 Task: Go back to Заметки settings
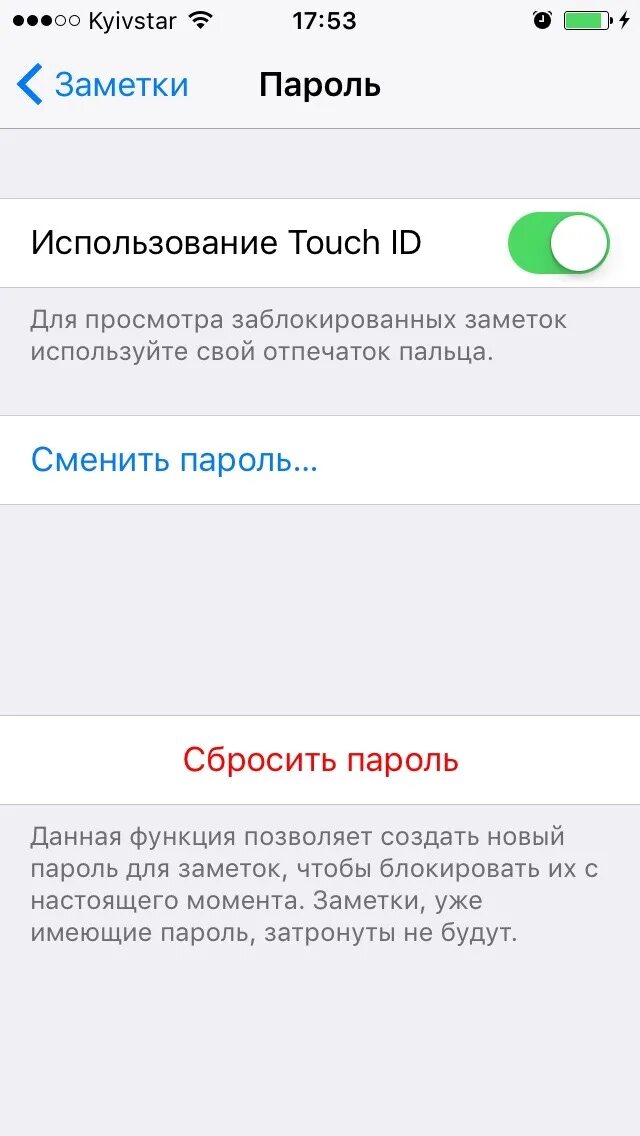[102, 85]
